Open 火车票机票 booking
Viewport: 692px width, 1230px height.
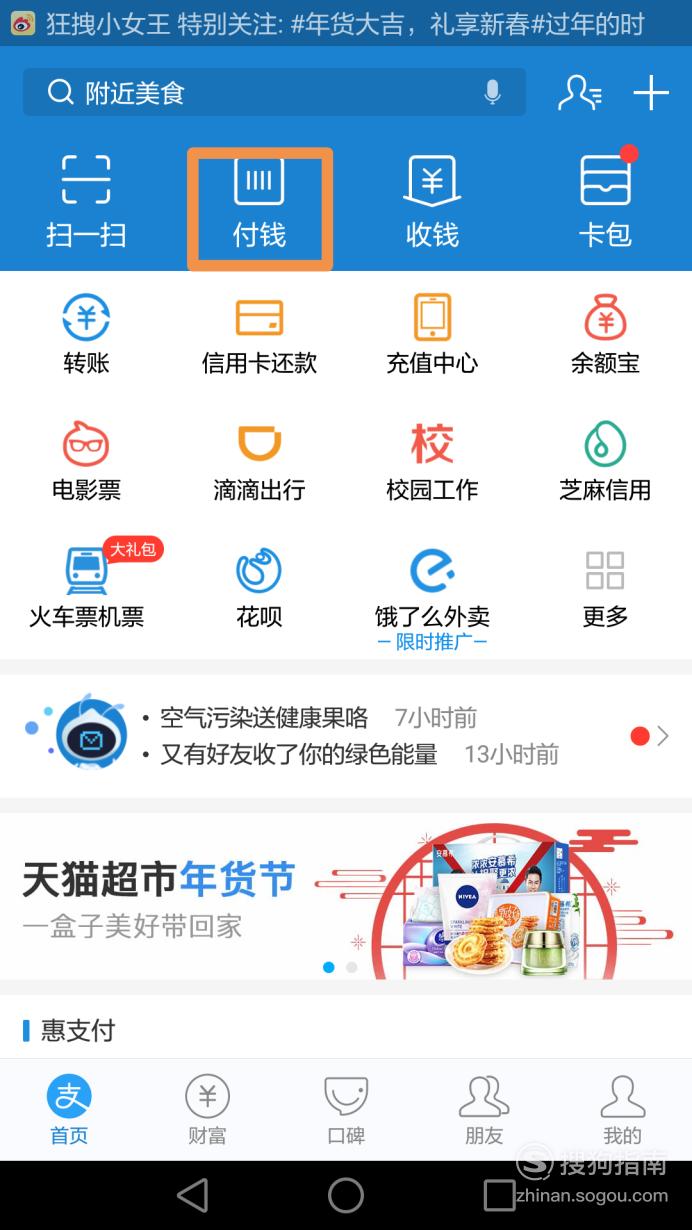pyautogui.click(x=86, y=588)
